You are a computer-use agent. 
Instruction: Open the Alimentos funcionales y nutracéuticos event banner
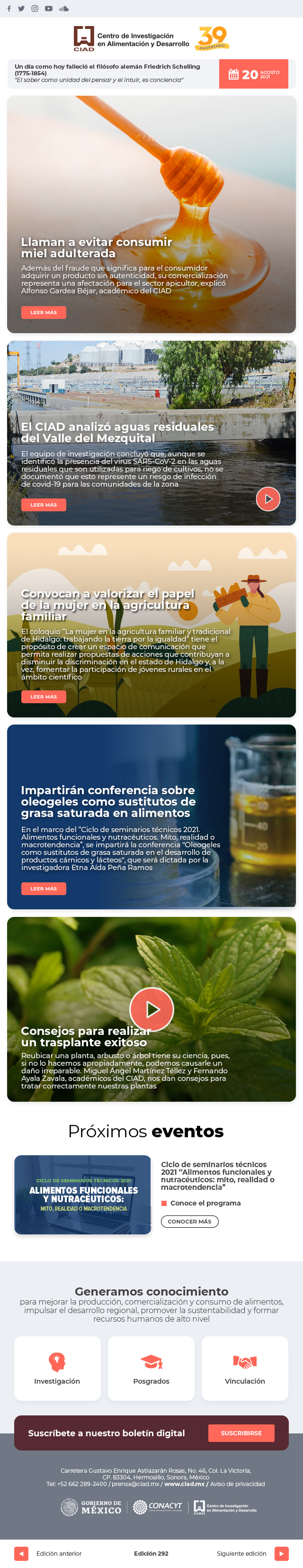[83, 1195]
